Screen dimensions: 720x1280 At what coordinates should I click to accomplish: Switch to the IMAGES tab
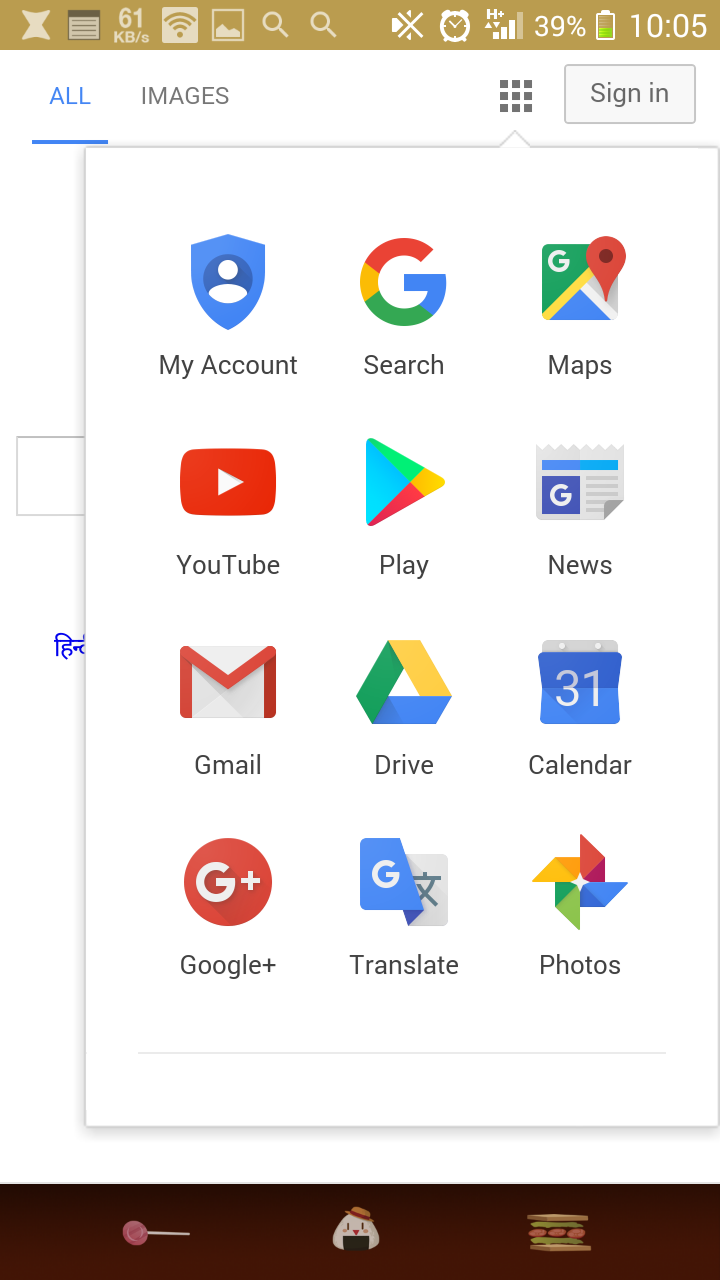coord(184,96)
